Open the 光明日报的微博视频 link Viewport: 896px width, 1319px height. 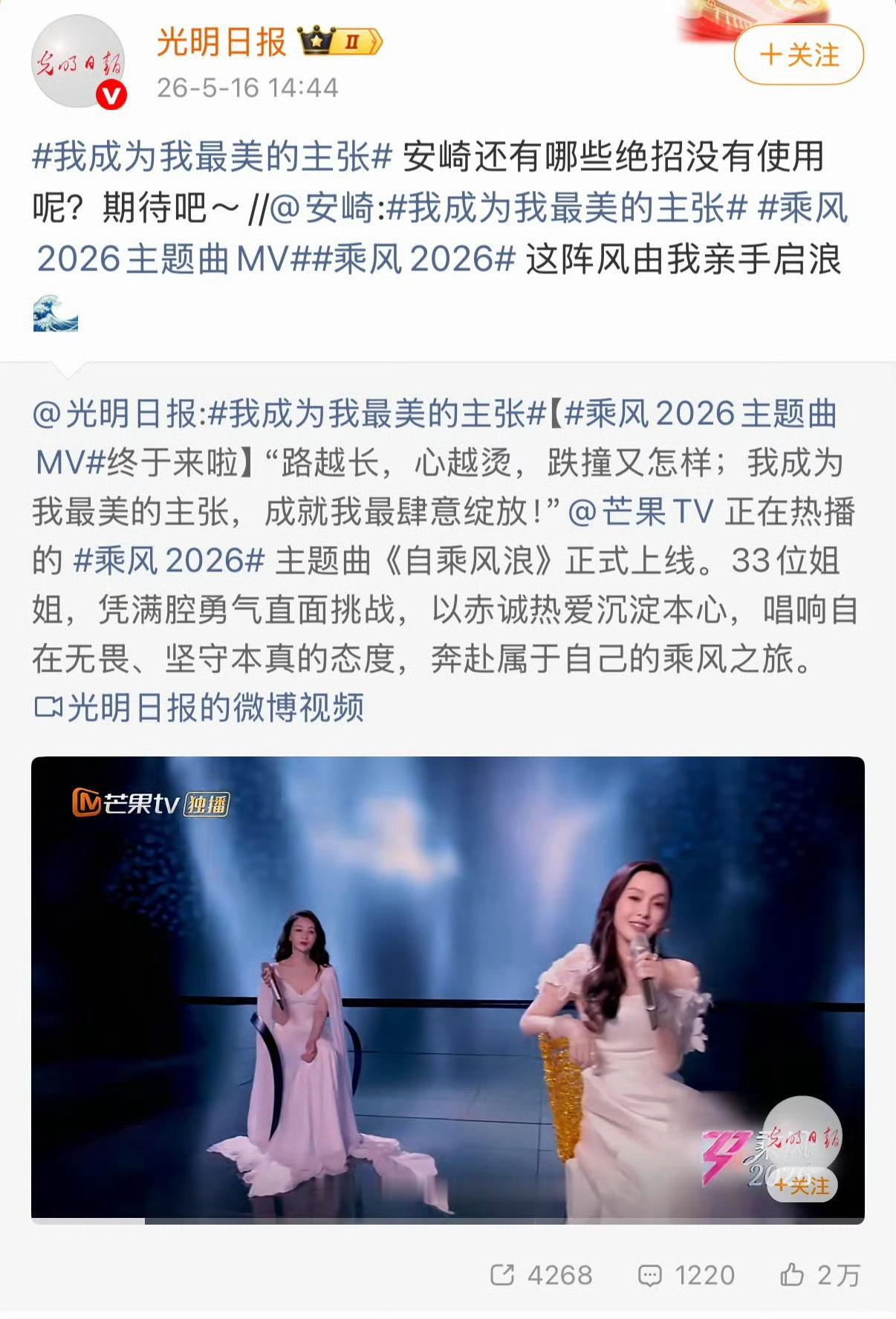199,707
